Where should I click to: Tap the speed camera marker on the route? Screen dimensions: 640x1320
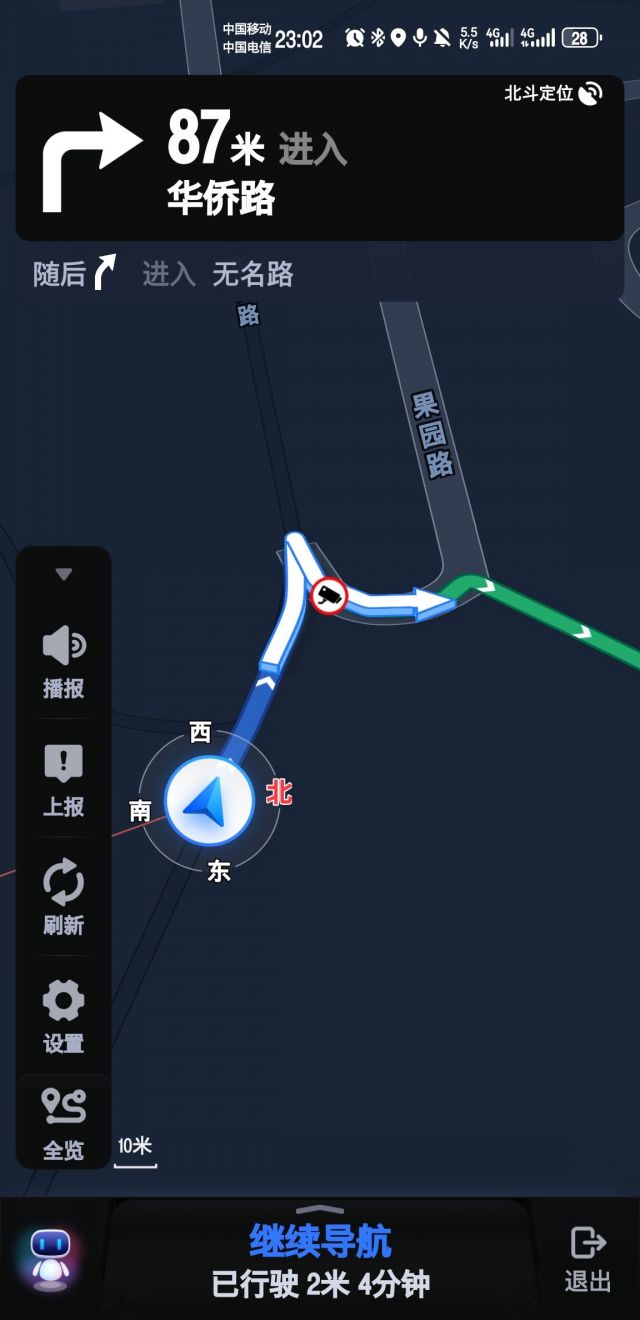point(328,597)
